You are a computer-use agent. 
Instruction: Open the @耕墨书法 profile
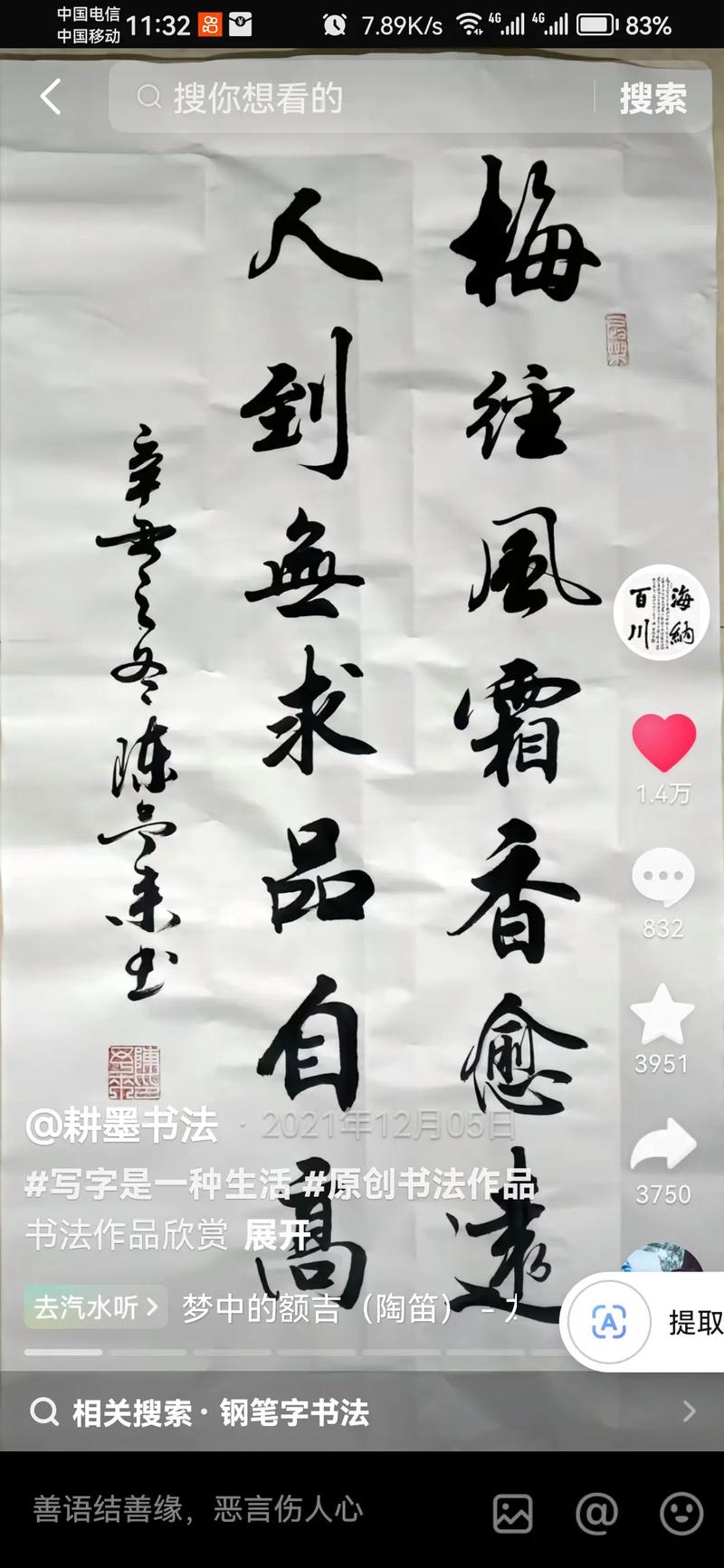pyautogui.click(x=122, y=1126)
